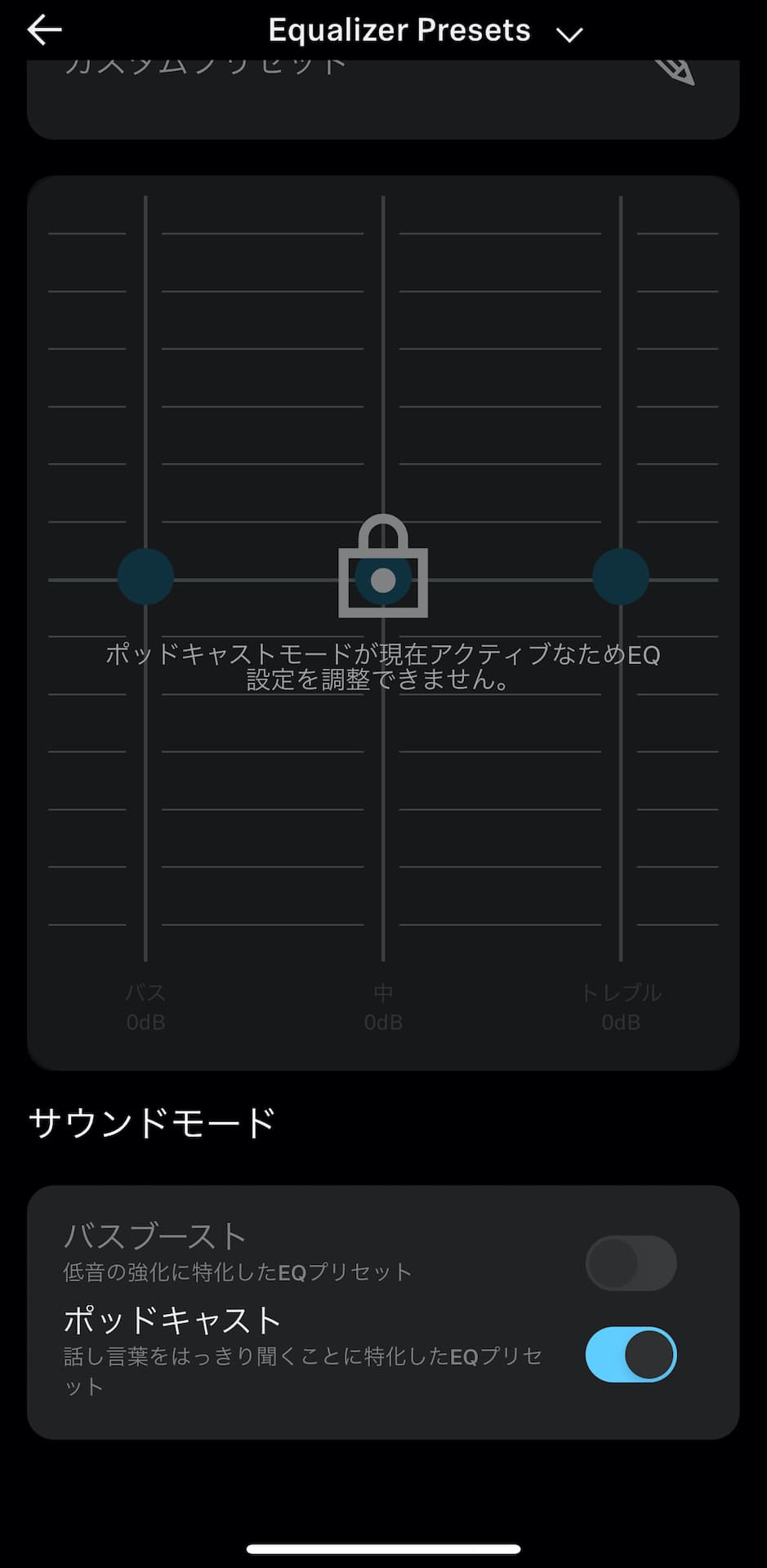This screenshot has height=1568, width=767.
Task: Tap the mid-band slider handle under the lock
Action: point(383,579)
